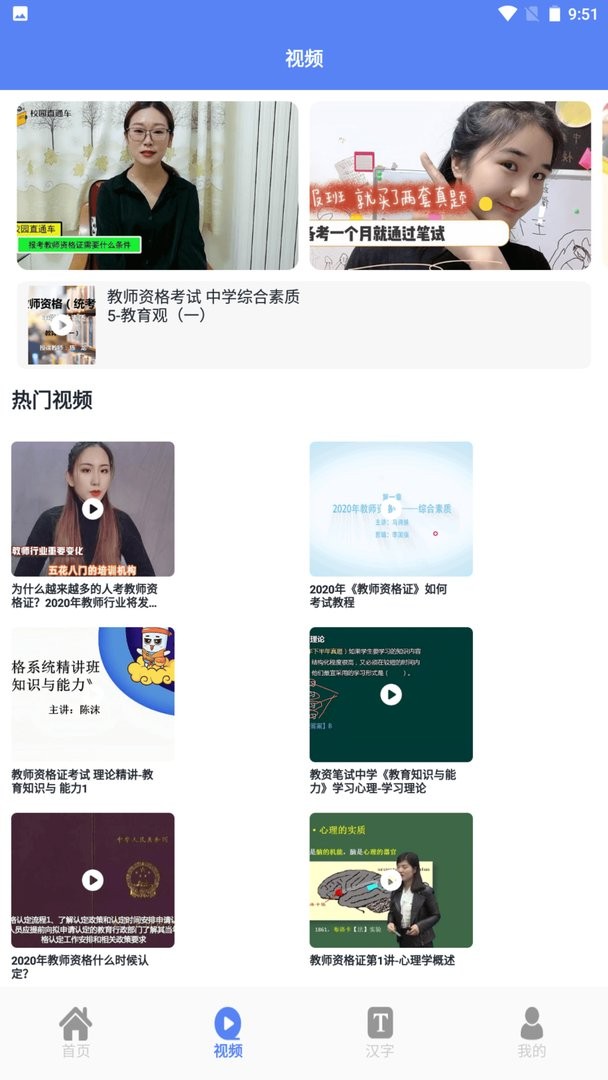Screen dimensions: 608x1080
Task: Select the 视频 tab
Action: coord(228,1033)
